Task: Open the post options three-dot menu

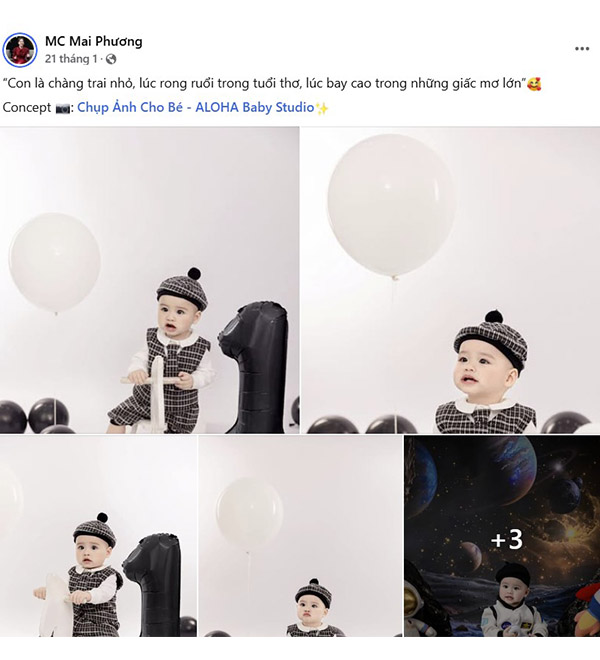Action: pos(581,48)
